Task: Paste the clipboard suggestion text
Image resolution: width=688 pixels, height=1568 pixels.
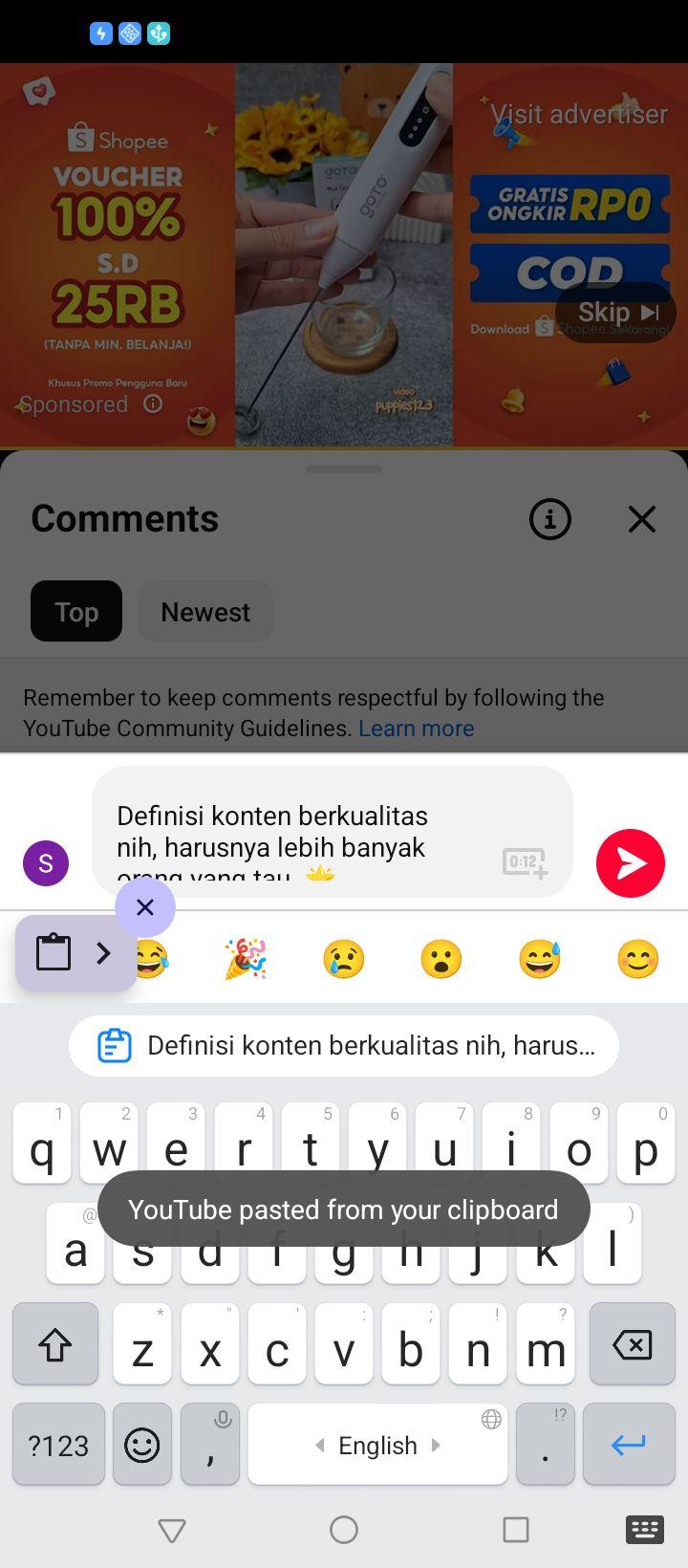Action: click(x=344, y=1045)
